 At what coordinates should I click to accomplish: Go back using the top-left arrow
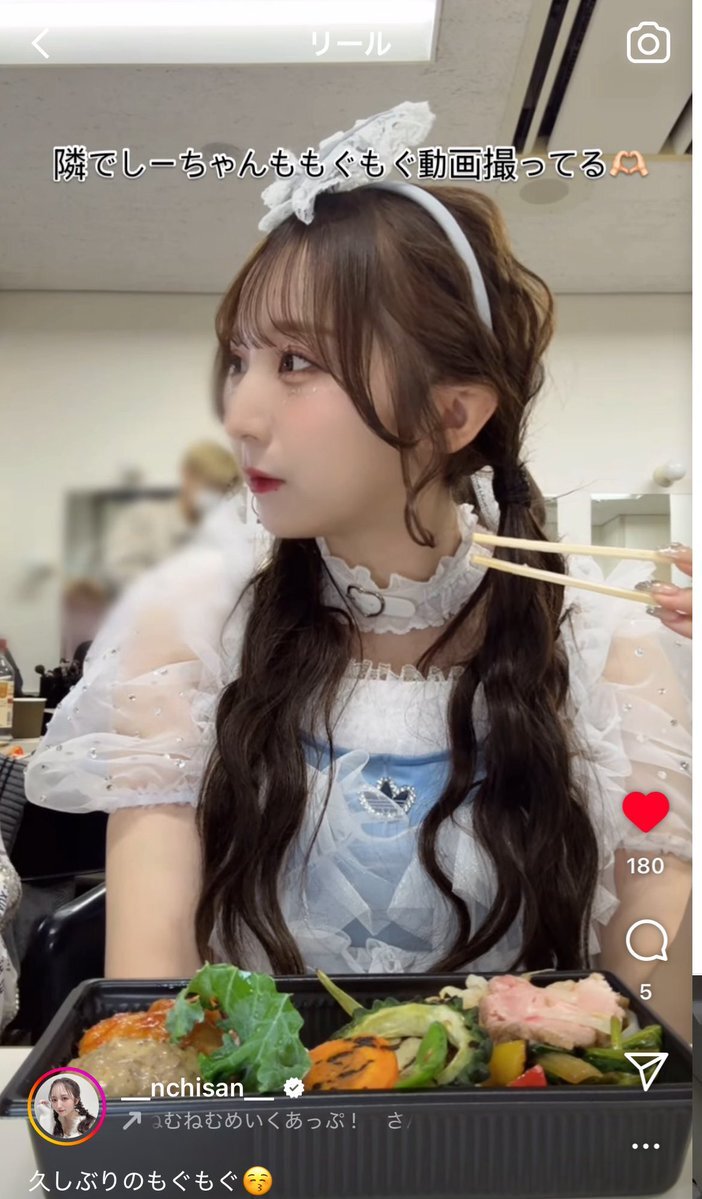(40, 44)
